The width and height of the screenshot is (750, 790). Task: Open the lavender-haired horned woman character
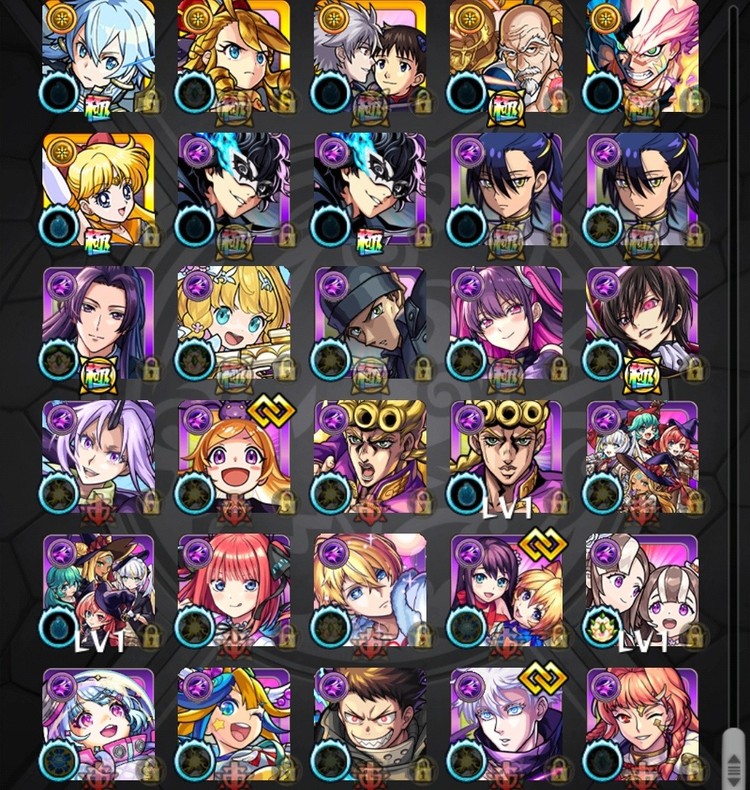pos(98,457)
